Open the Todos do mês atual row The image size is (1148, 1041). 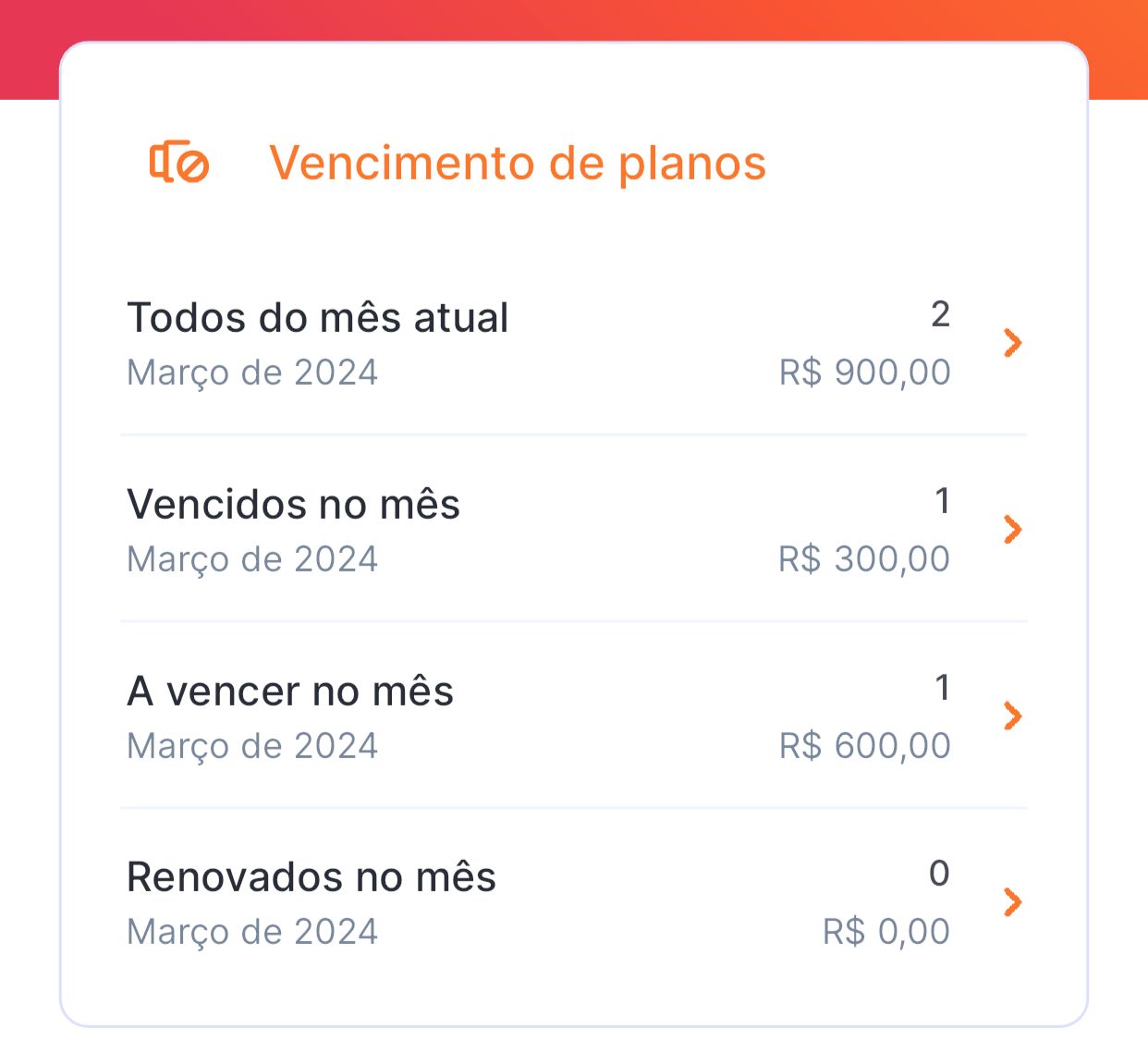pos(573,343)
